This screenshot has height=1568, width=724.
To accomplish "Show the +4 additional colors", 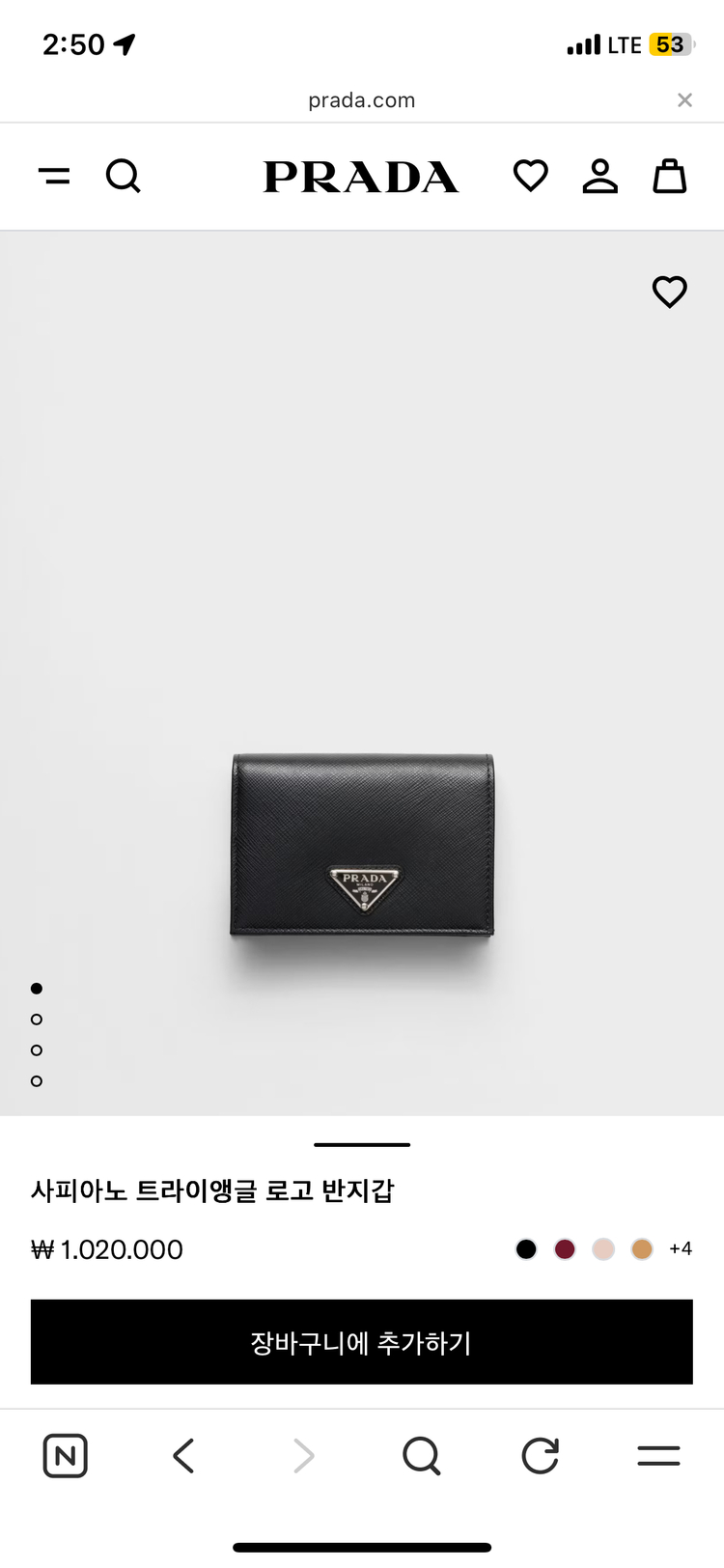I will coord(681,1249).
